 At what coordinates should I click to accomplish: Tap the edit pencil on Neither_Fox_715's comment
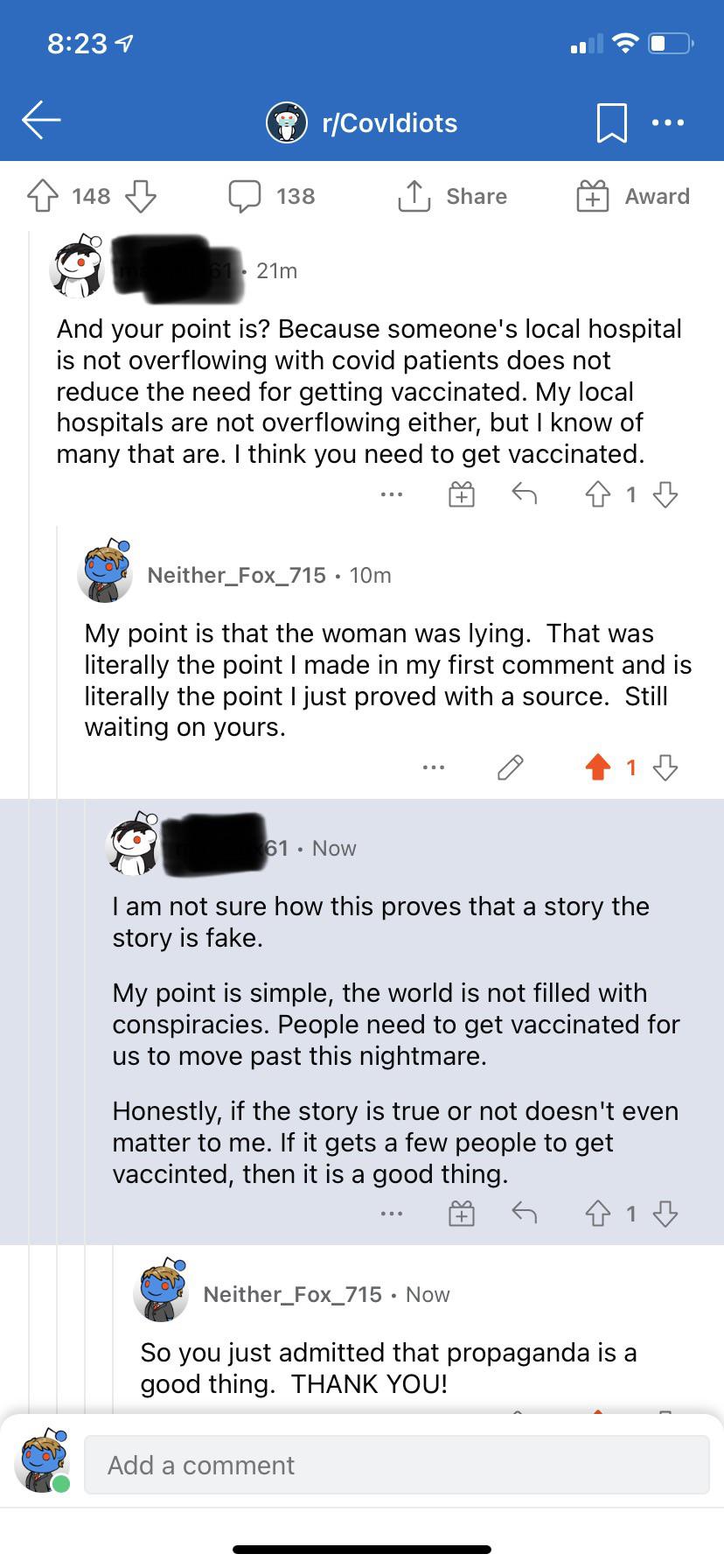510,766
